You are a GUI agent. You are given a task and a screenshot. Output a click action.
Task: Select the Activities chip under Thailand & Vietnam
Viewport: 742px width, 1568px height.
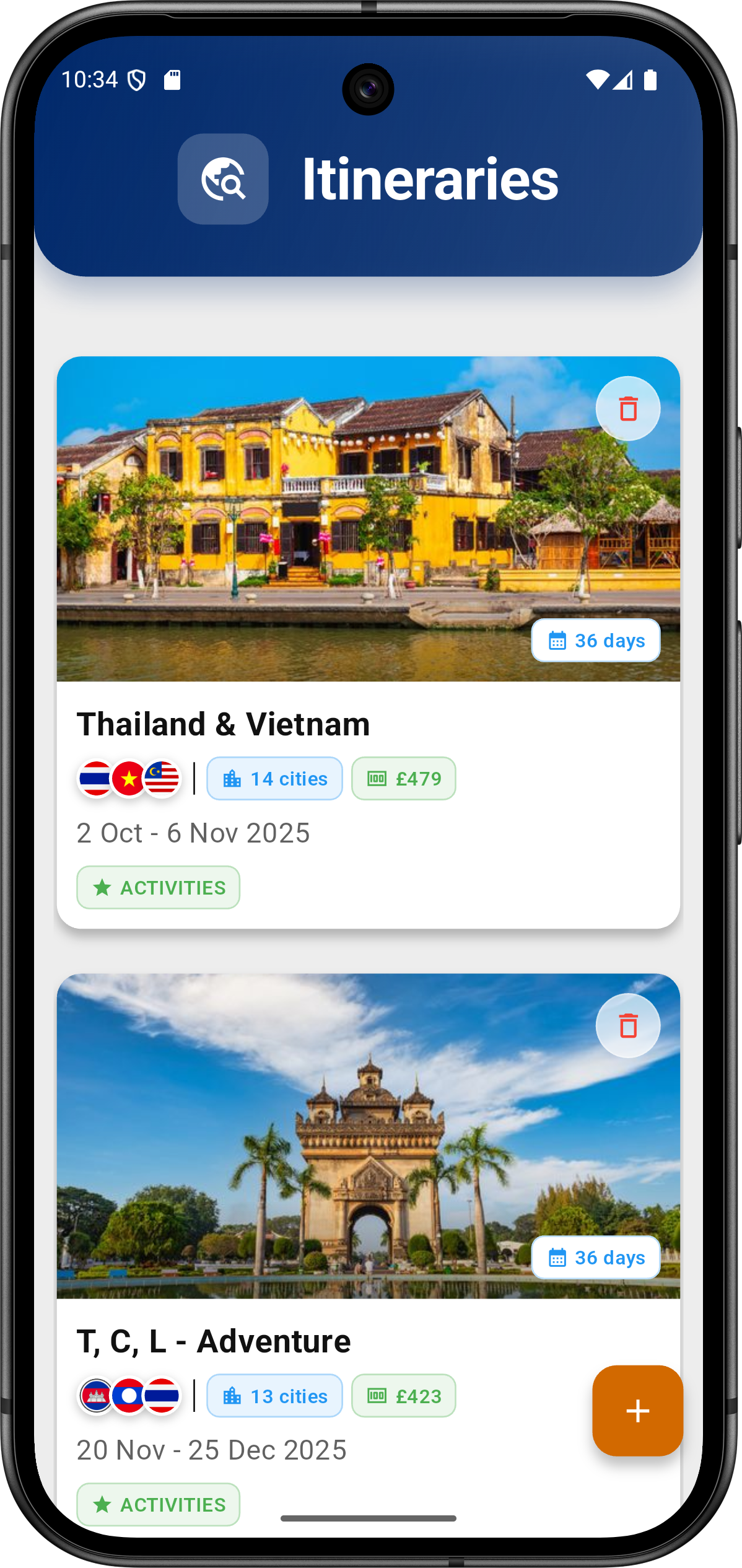coord(159,888)
